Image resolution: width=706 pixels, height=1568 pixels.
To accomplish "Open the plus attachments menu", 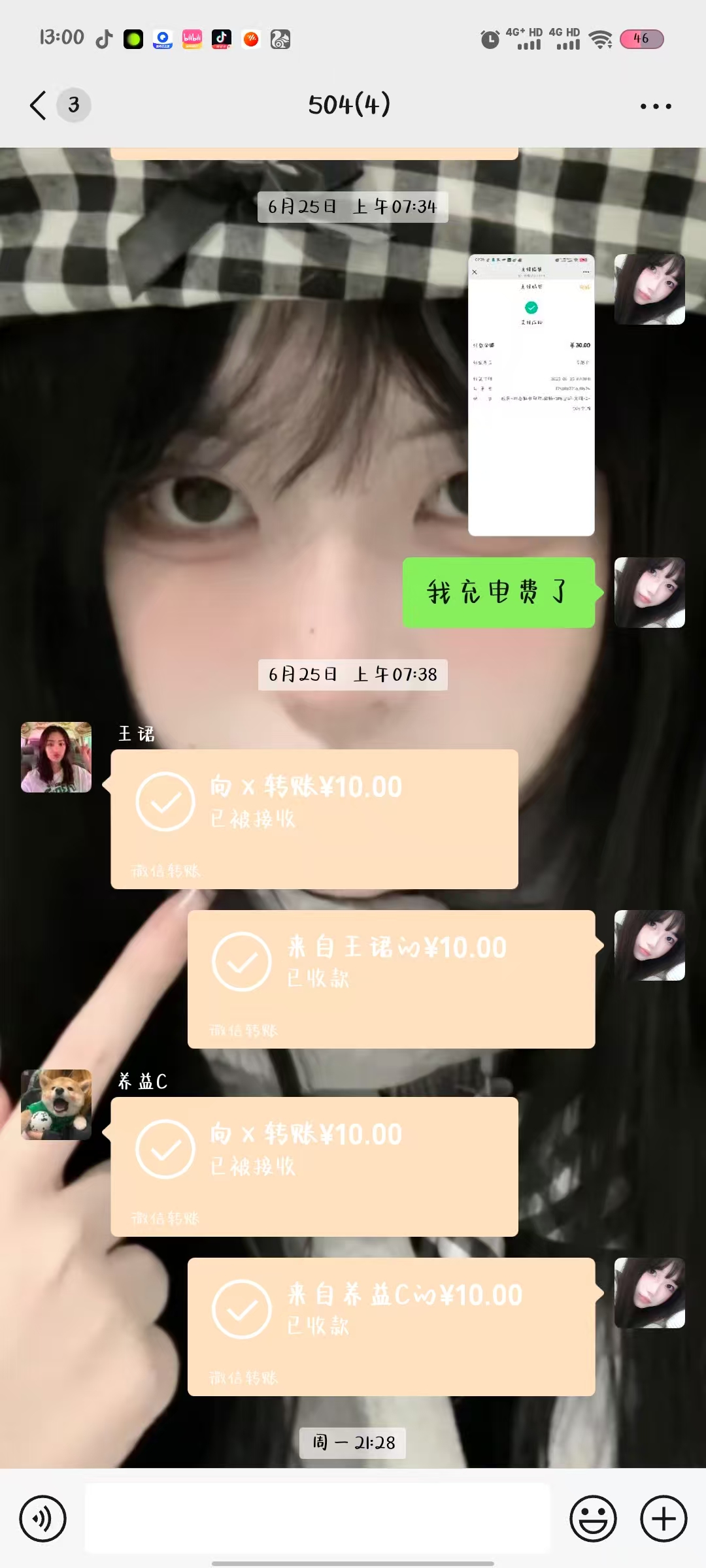I will (x=664, y=1518).
